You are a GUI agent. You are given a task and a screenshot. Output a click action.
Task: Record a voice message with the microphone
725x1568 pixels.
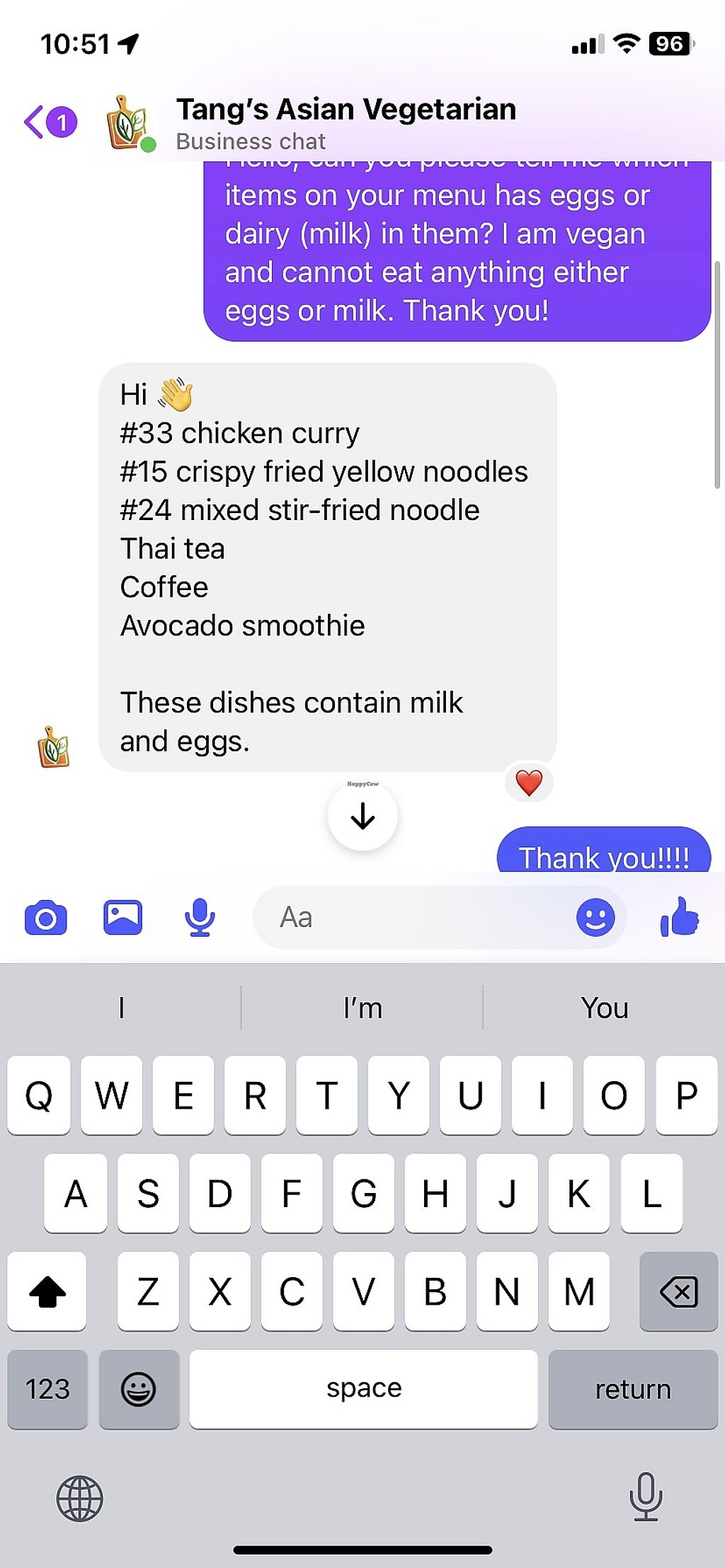[x=200, y=918]
